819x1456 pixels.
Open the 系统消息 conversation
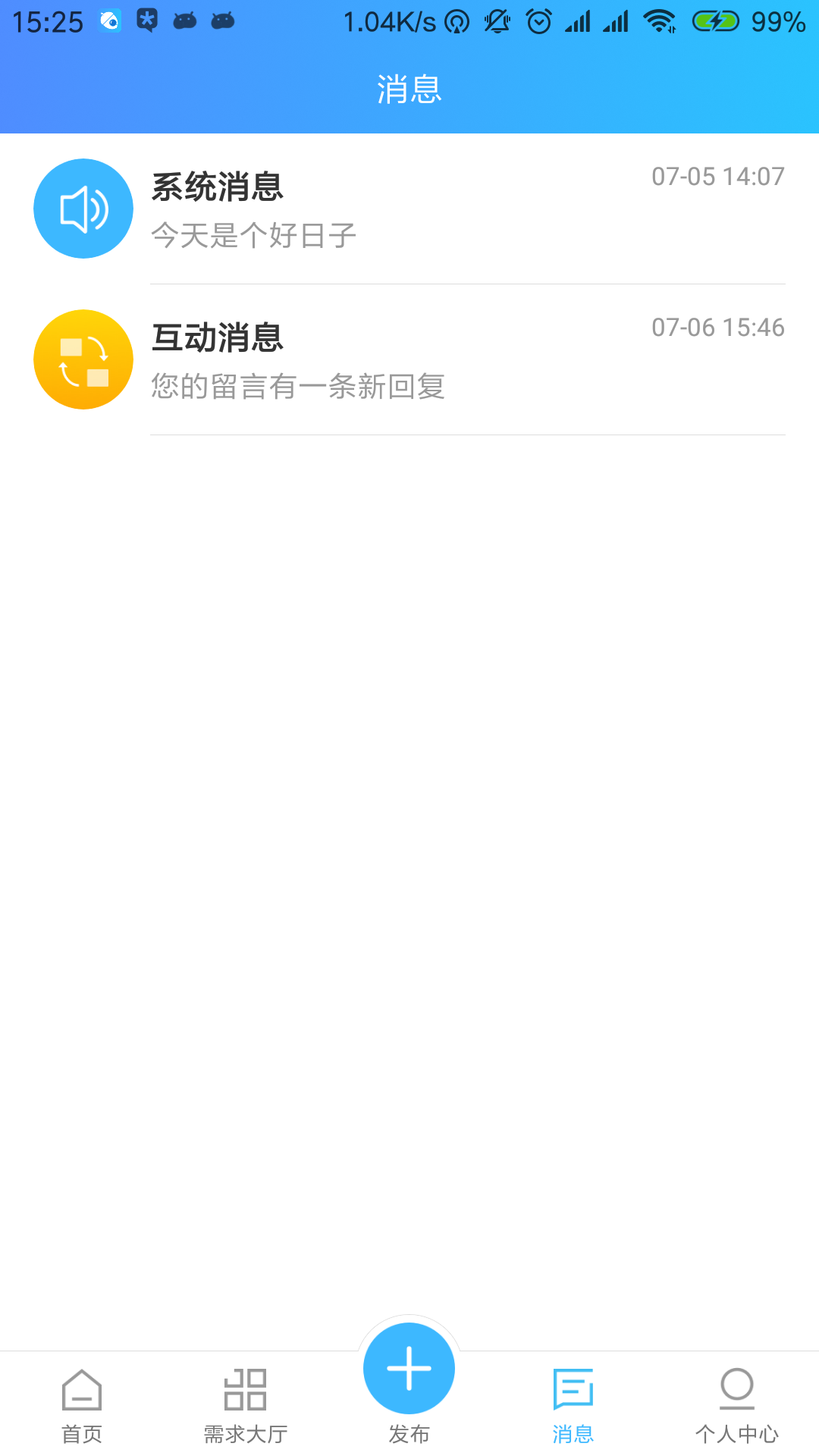click(x=218, y=187)
